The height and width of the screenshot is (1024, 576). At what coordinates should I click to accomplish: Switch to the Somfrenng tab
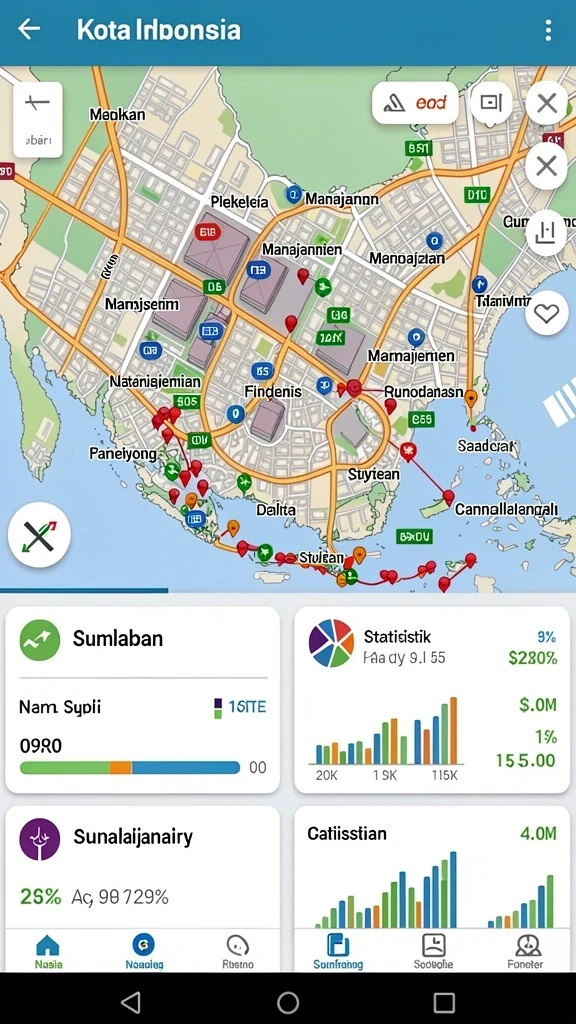(338, 951)
